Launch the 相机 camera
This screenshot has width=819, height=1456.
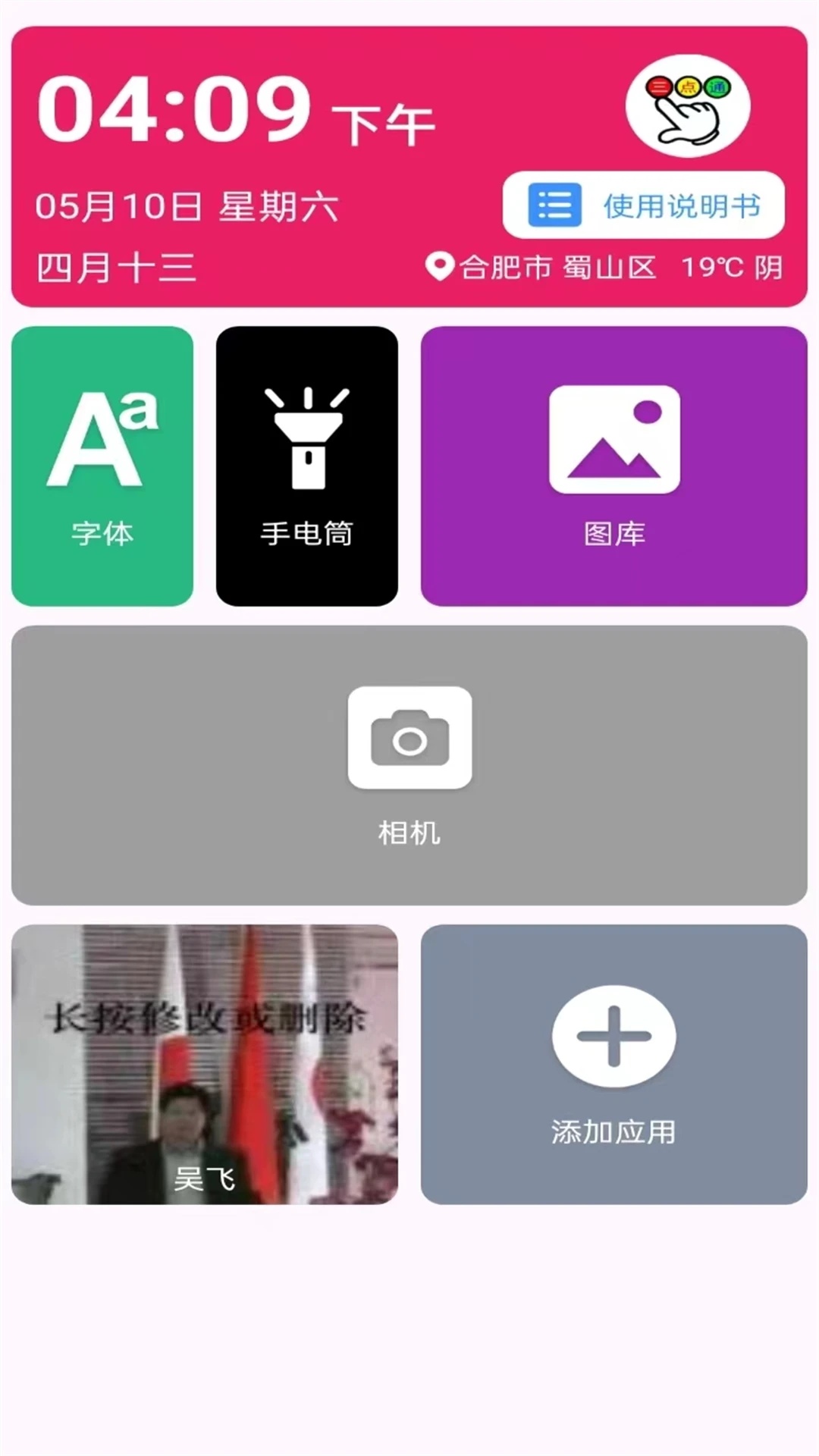coord(409,764)
